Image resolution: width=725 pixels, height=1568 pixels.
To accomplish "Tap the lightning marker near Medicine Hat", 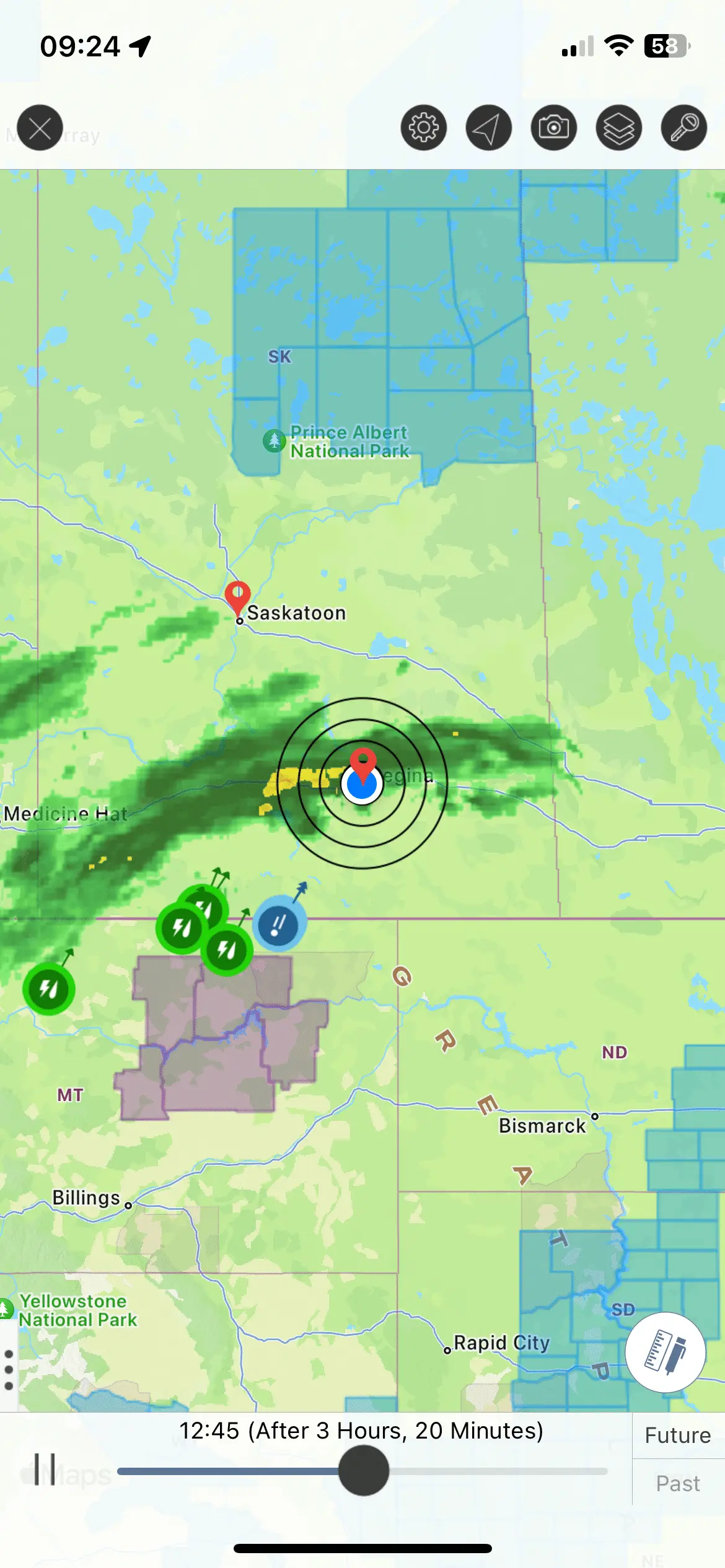I will [49, 988].
